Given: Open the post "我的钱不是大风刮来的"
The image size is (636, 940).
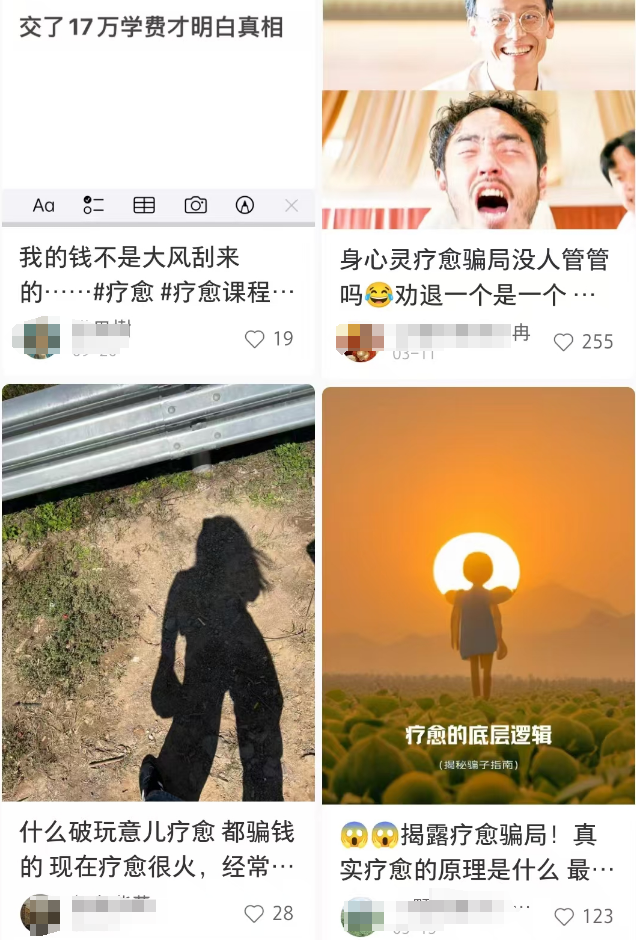Looking at the screenshot, I should (157, 275).
